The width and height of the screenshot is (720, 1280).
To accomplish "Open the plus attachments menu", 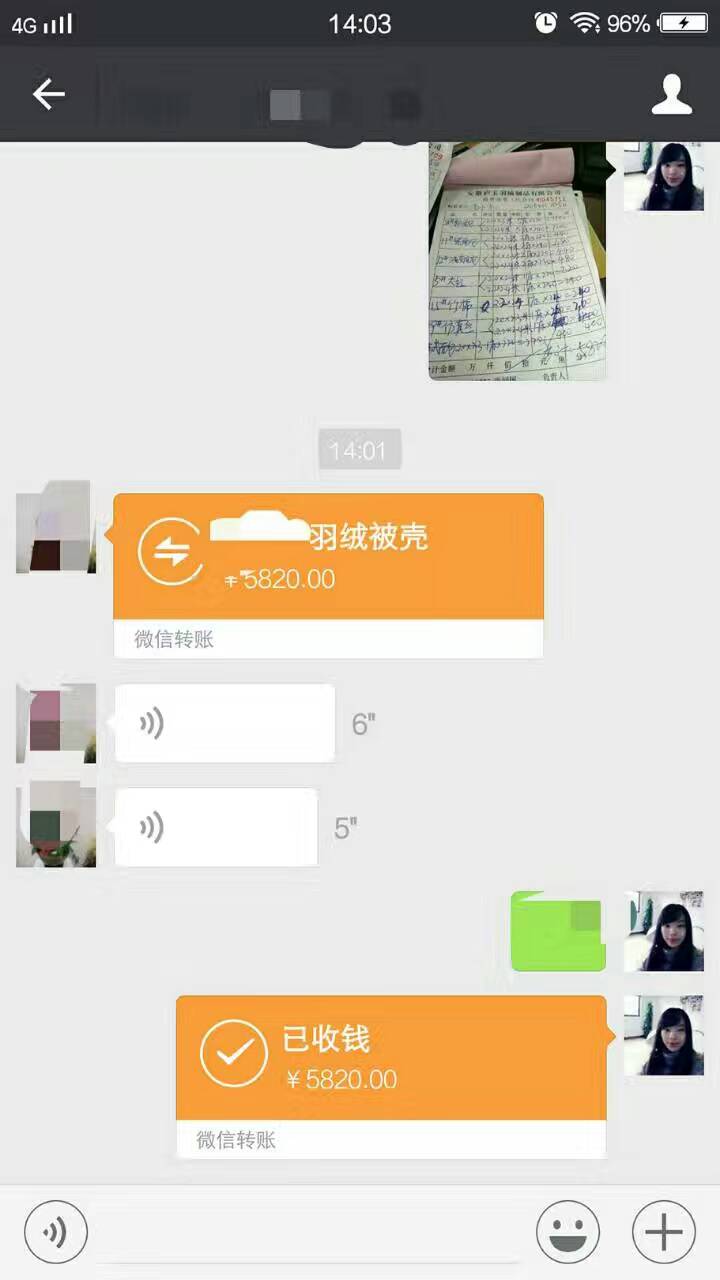I will point(663,1232).
